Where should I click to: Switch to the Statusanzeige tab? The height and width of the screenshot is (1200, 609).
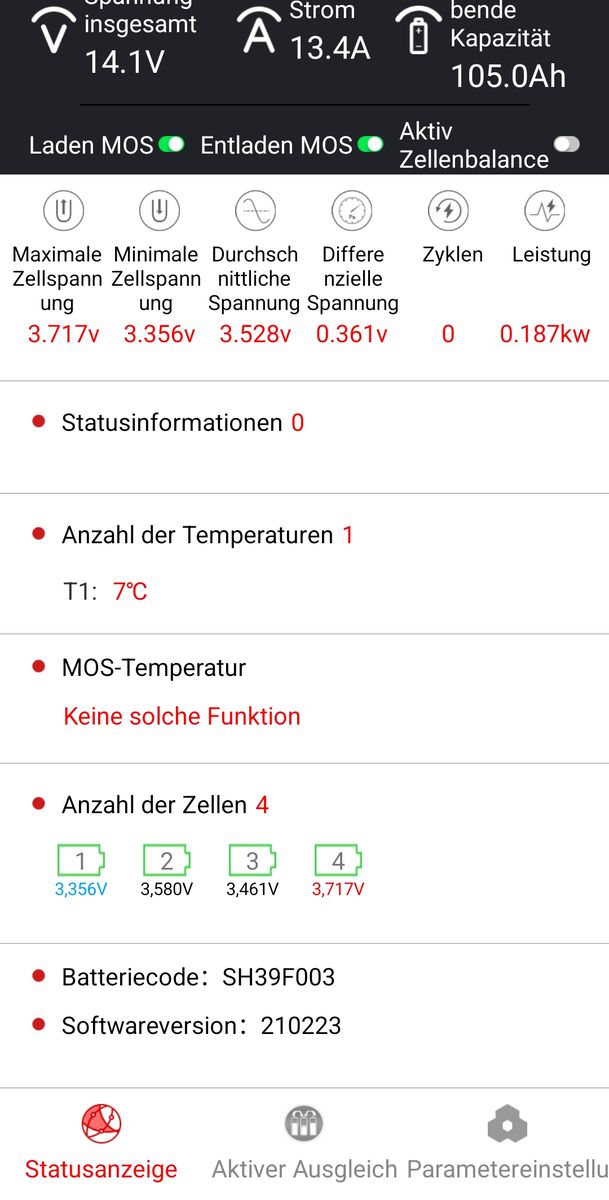click(x=101, y=1143)
